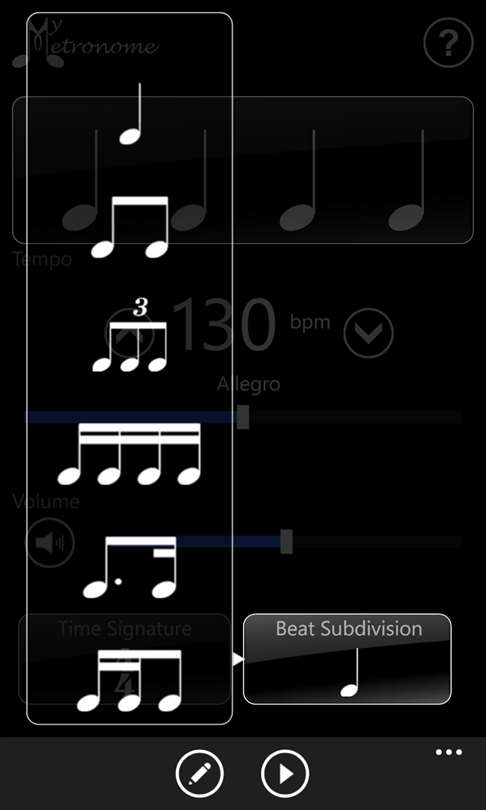The height and width of the screenshot is (810, 486).
Task: Open the three-dot overflow menu
Action: [449, 752]
